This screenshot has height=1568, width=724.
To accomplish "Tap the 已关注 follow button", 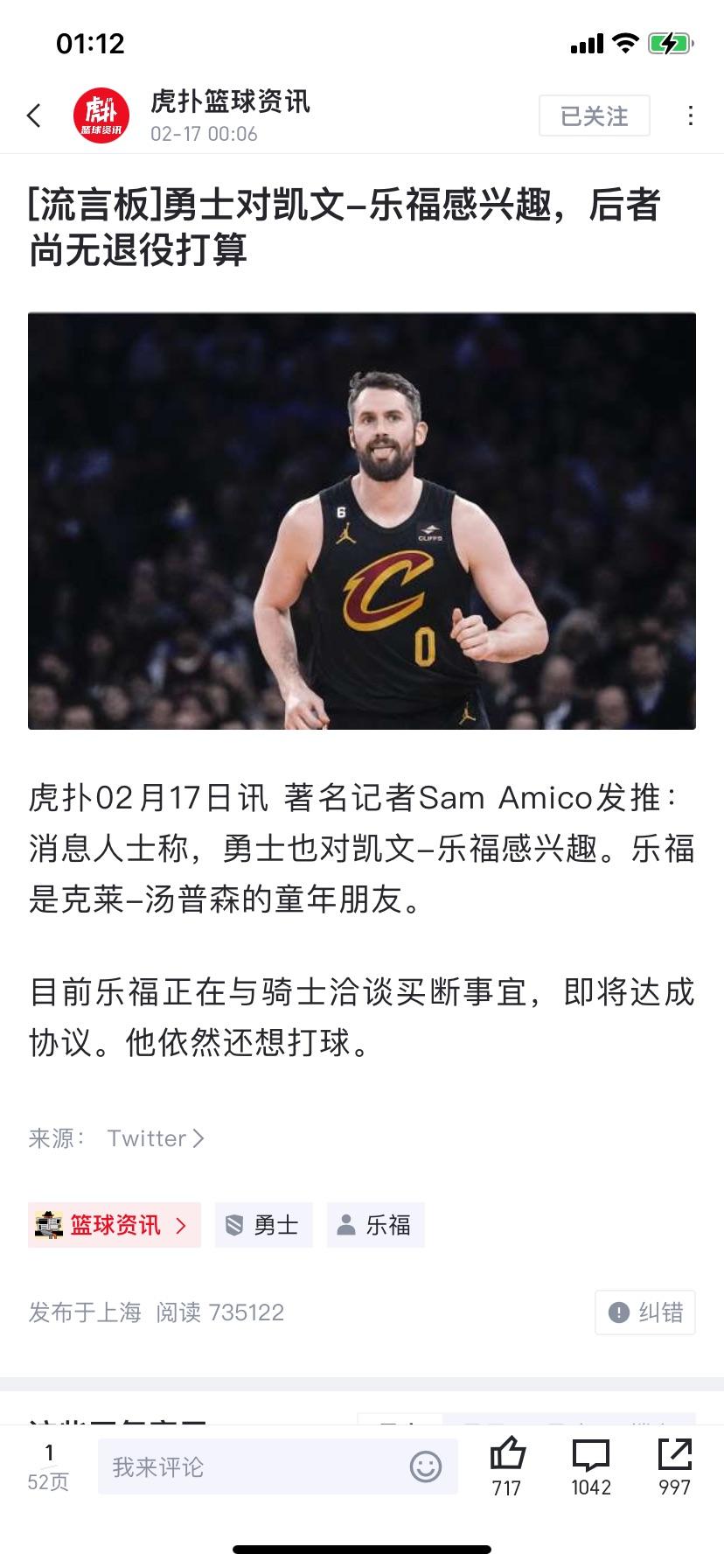I will tap(594, 115).
